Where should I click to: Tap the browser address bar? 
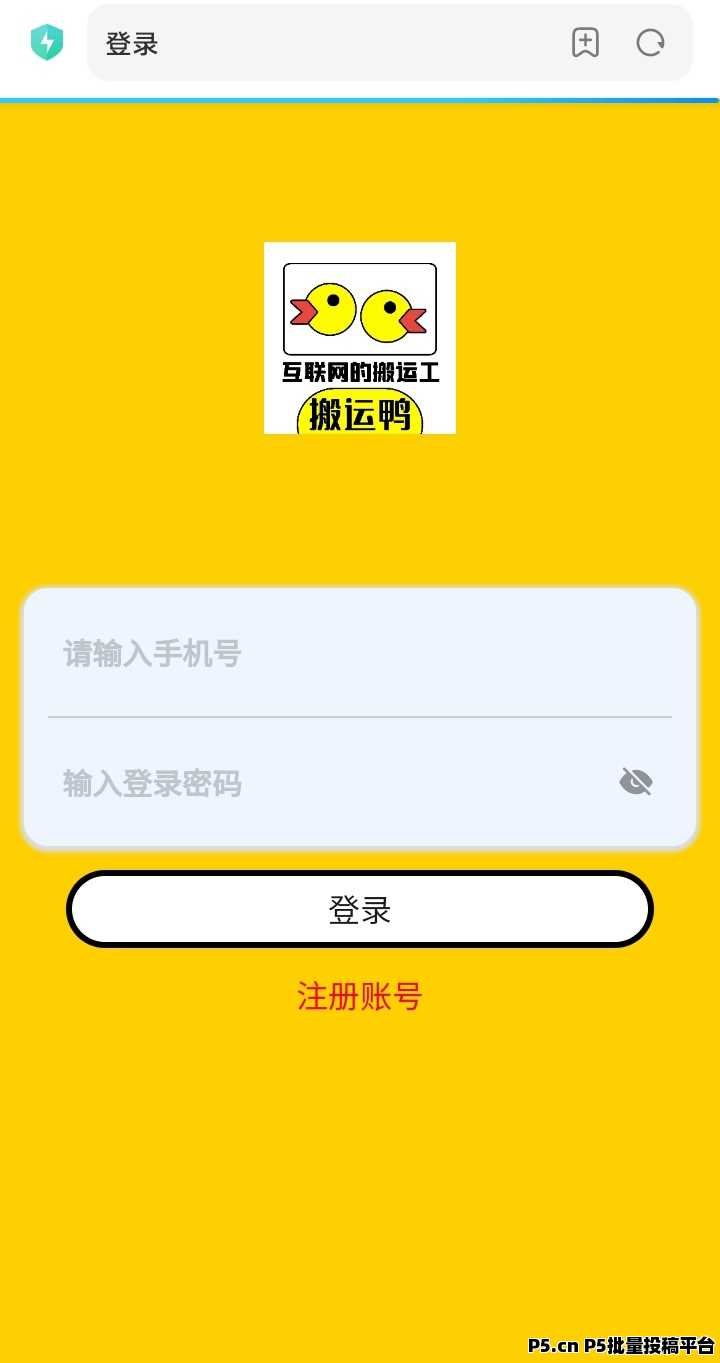(320, 43)
